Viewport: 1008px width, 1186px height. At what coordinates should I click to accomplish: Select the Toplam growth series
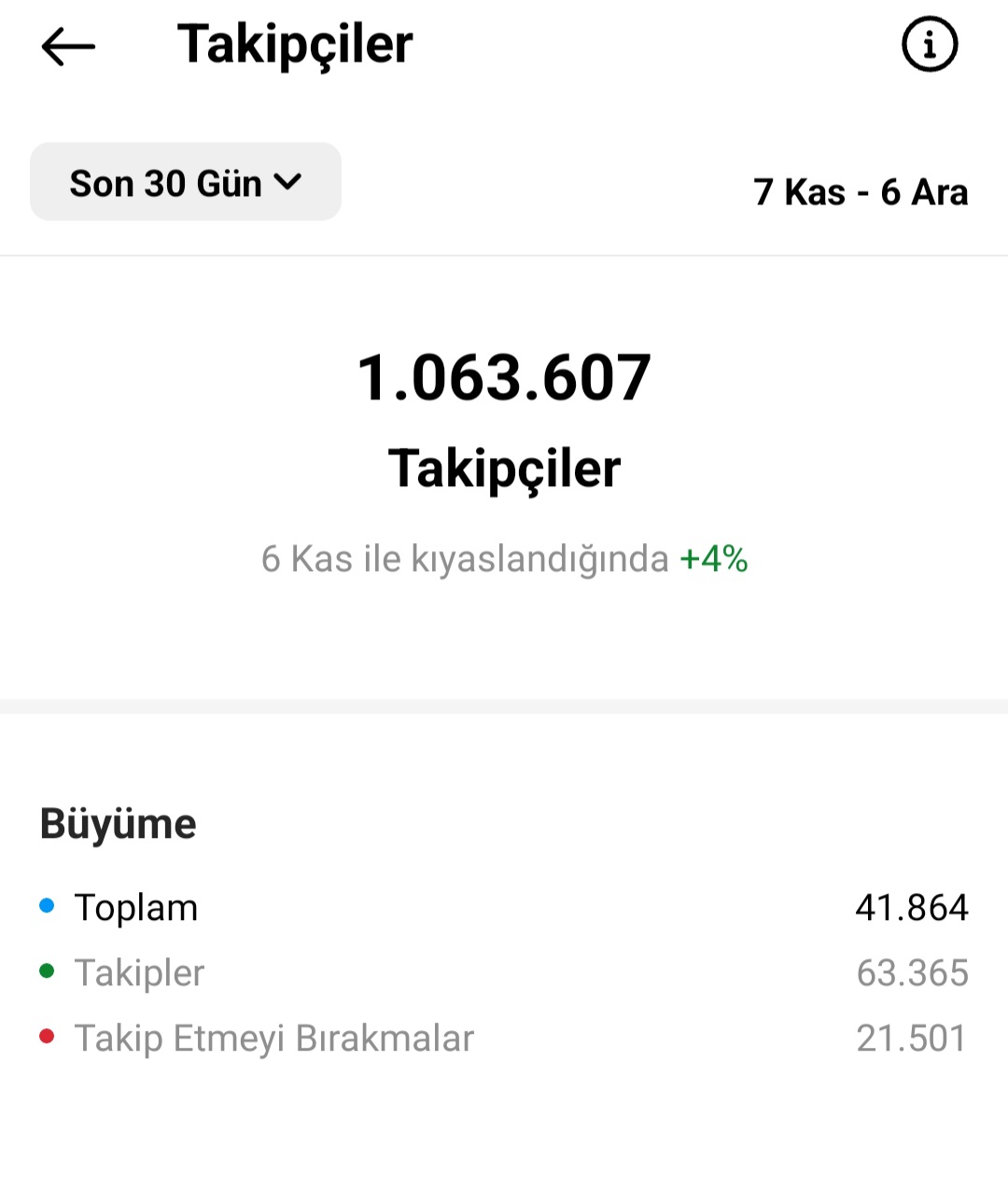pyautogui.click(x=504, y=907)
